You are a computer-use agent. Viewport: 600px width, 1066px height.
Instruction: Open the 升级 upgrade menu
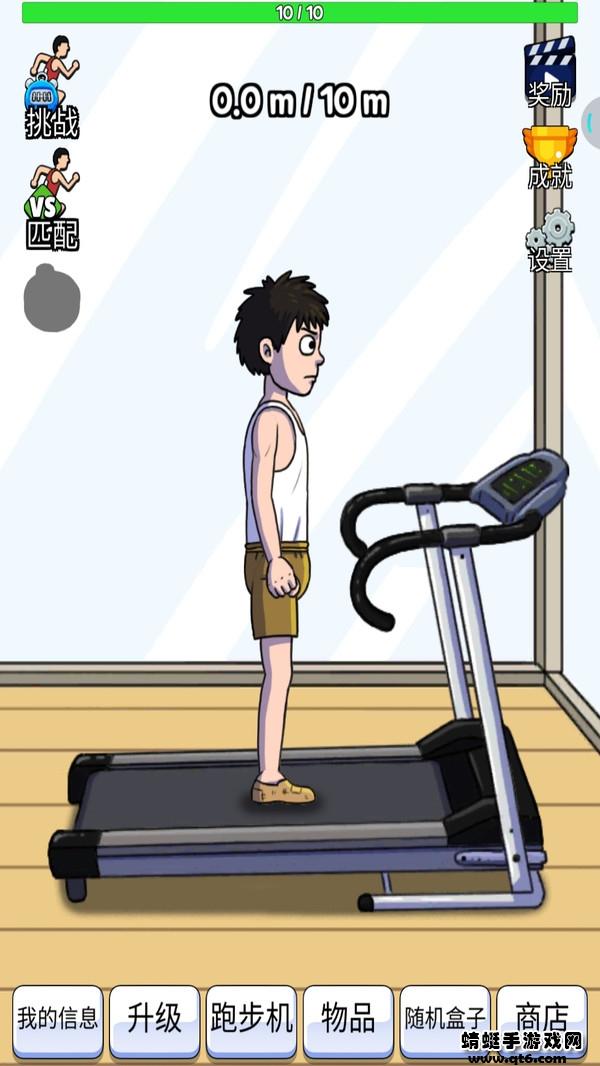tap(155, 1020)
